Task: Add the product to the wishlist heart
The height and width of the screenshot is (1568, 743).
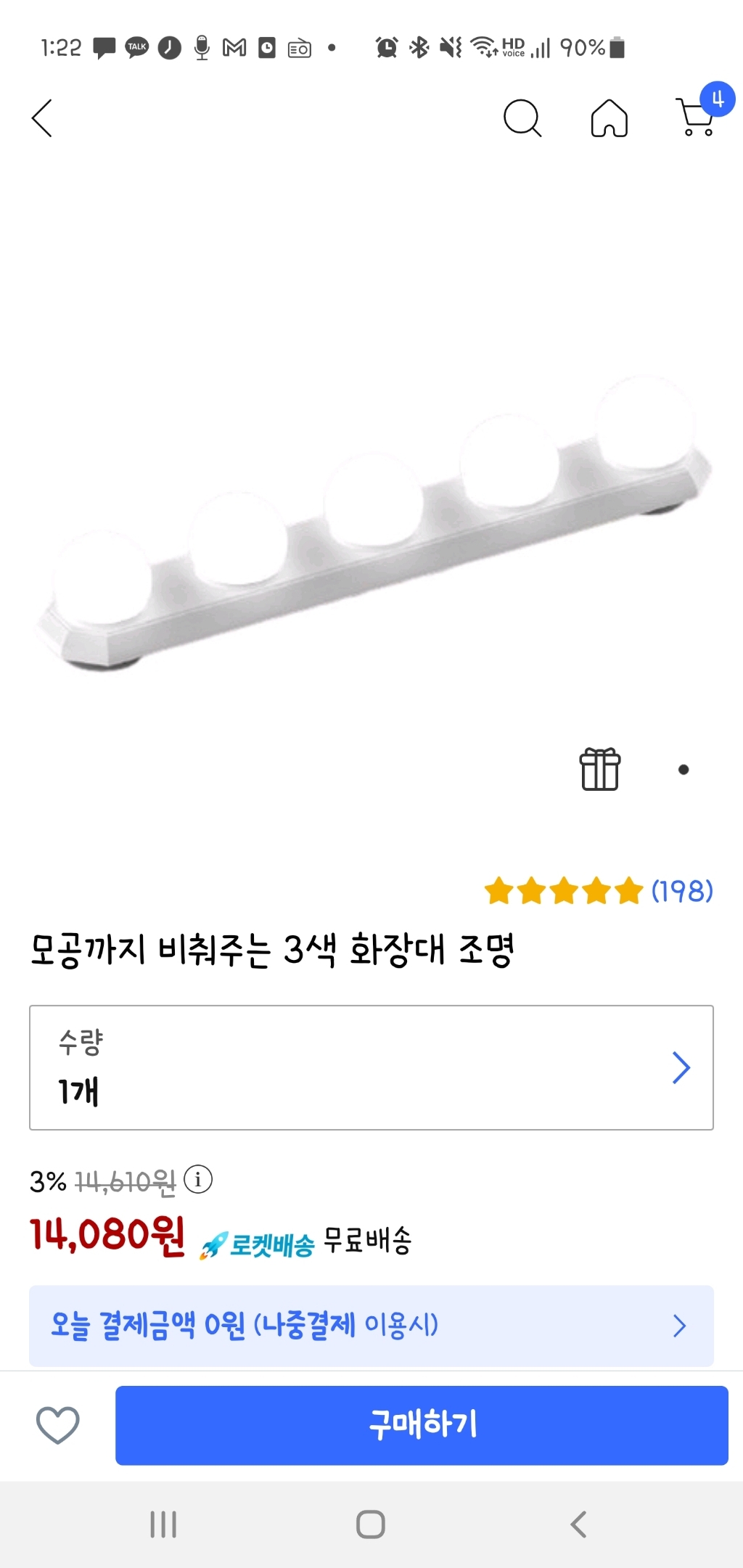Action: pyautogui.click(x=58, y=1425)
